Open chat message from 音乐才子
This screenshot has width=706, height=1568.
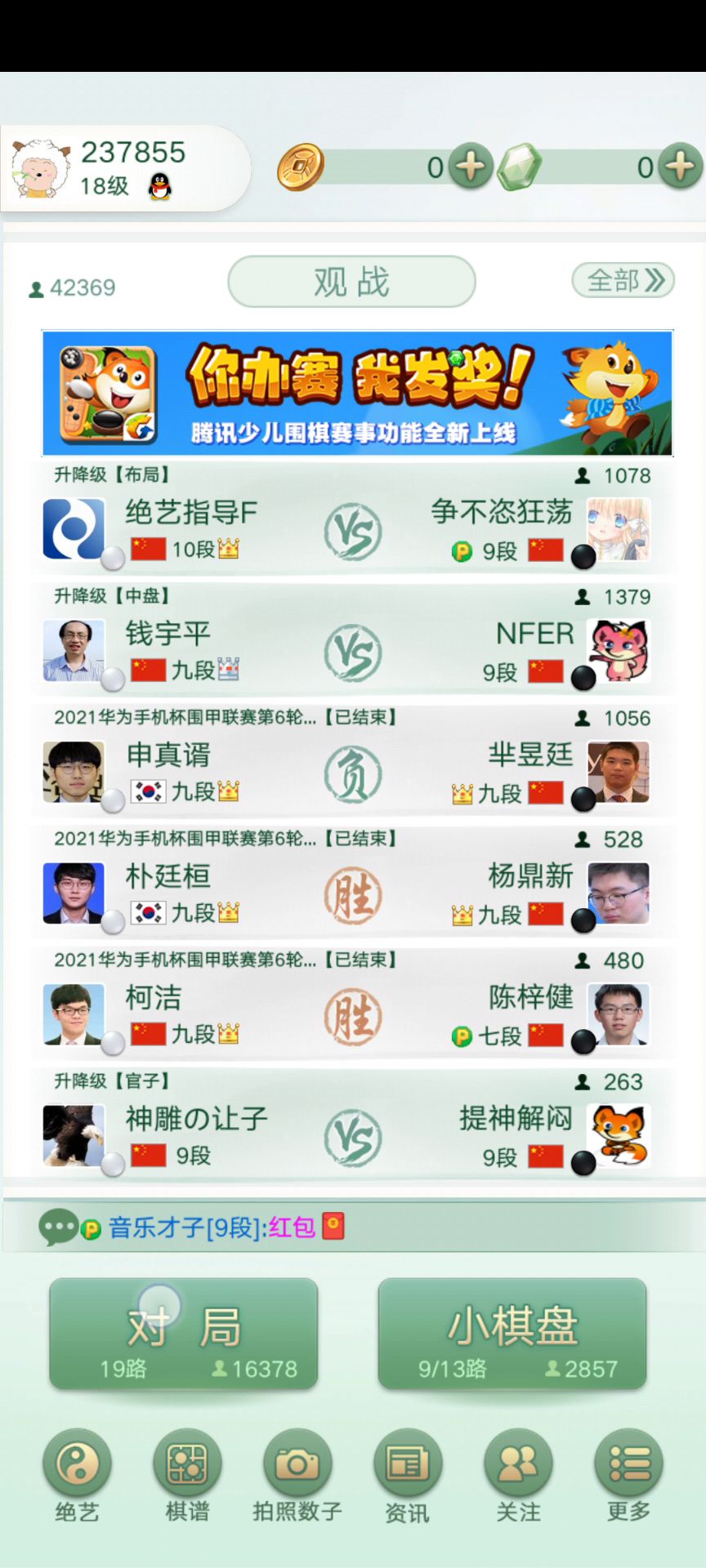point(212,1227)
